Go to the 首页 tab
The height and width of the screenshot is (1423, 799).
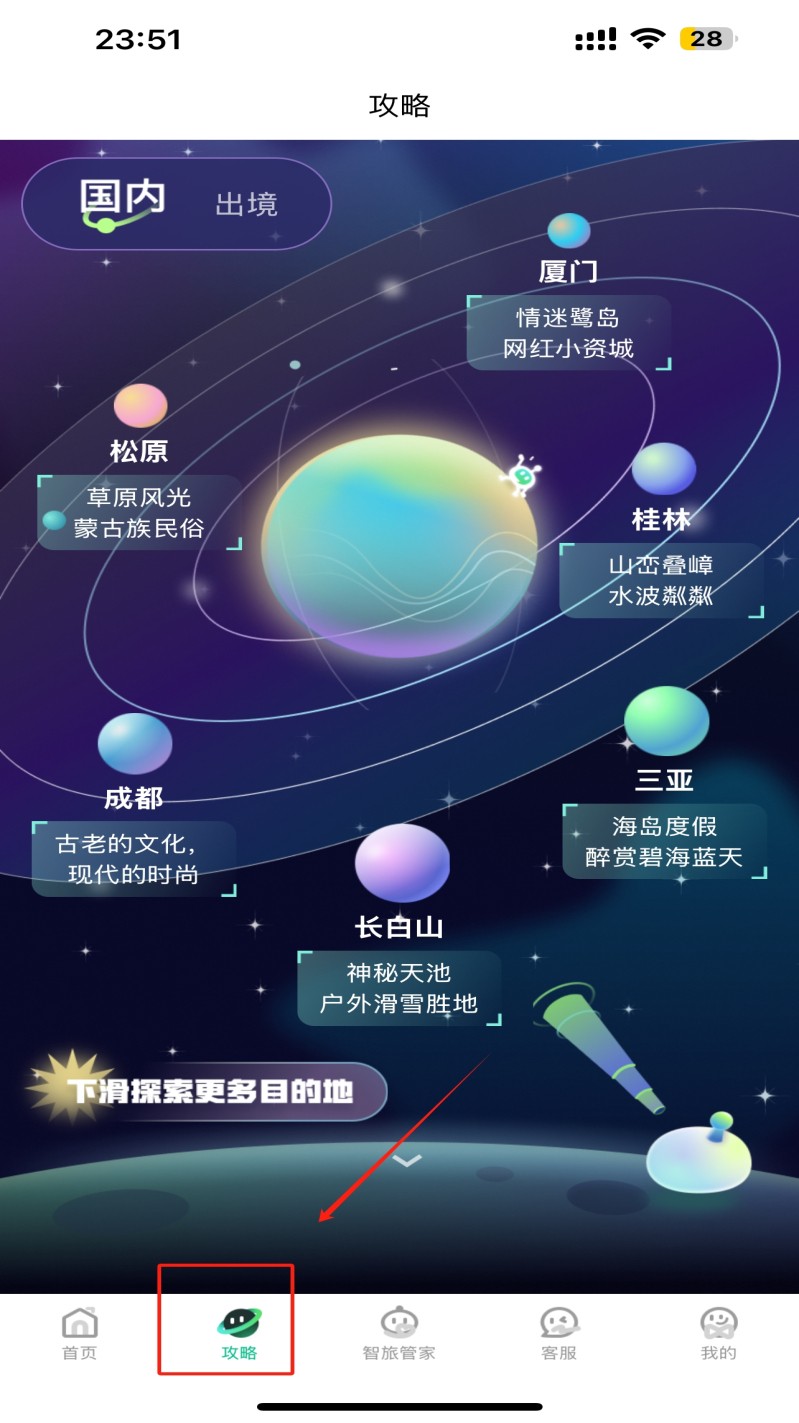click(x=80, y=1333)
